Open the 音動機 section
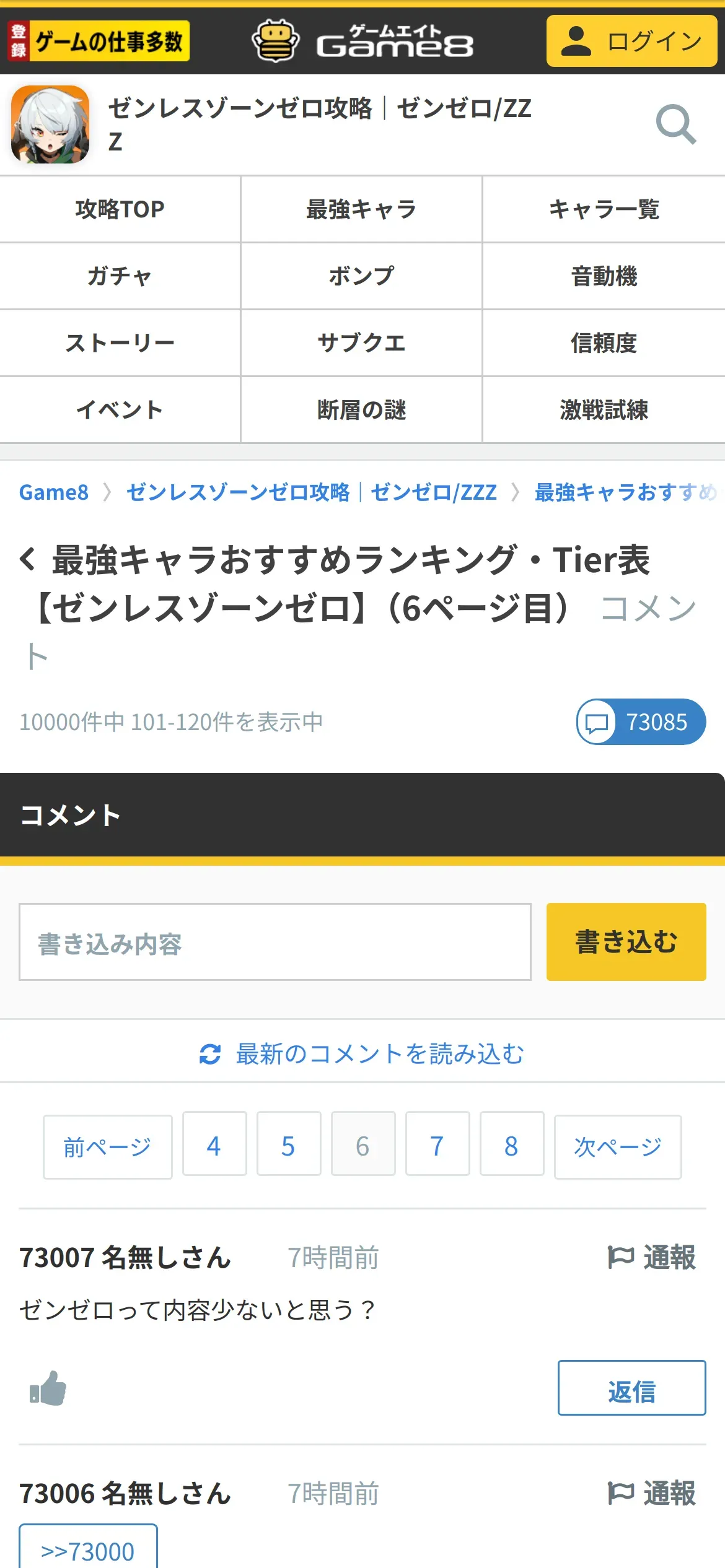 pyautogui.click(x=604, y=276)
